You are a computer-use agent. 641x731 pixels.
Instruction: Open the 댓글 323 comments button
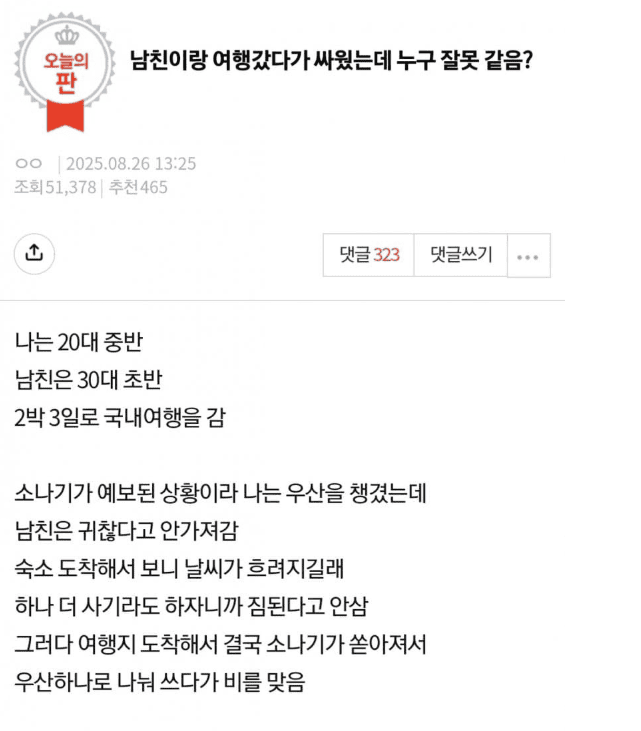[369, 255]
